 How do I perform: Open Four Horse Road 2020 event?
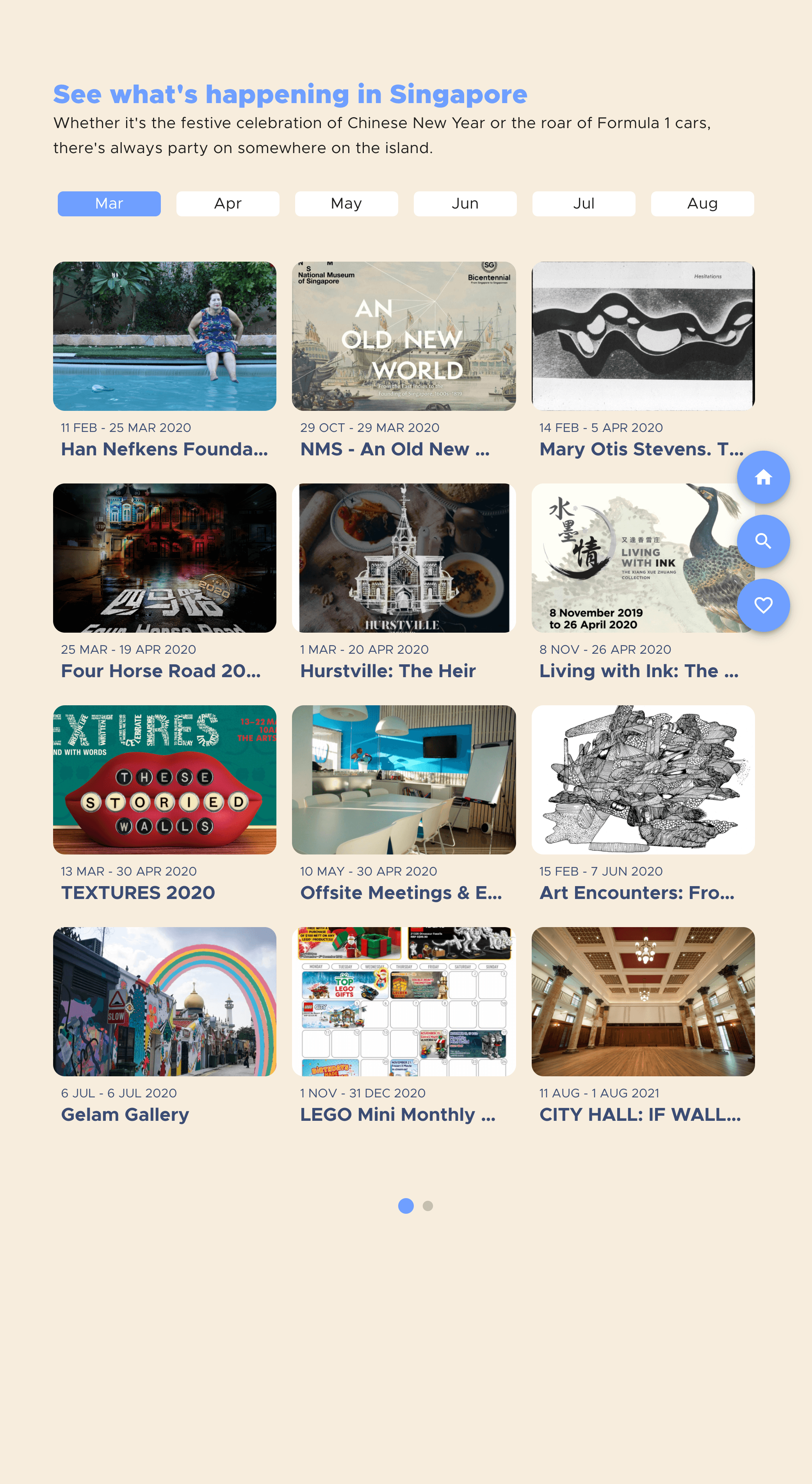pyautogui.click(x=165, y=558)
